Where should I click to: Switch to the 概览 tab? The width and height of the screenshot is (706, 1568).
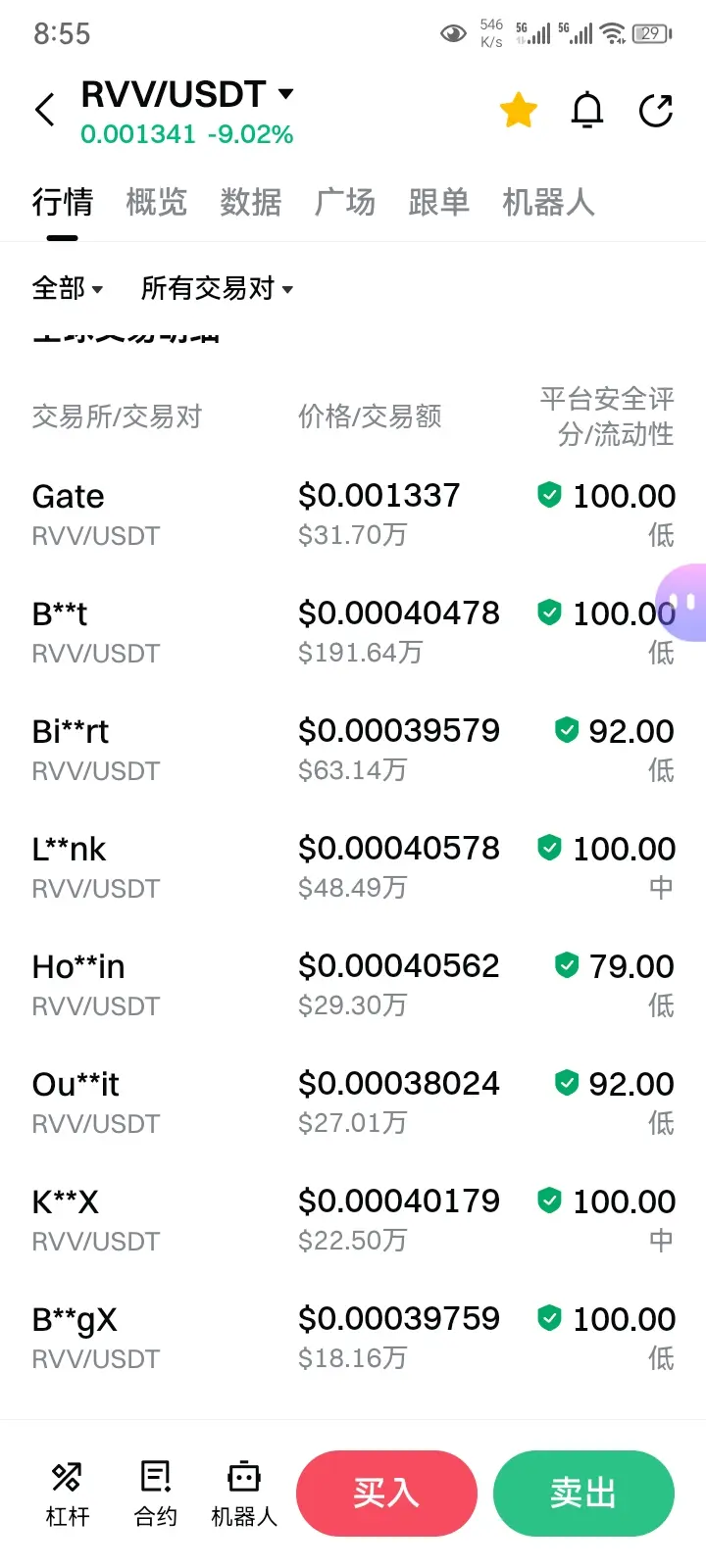156,203
